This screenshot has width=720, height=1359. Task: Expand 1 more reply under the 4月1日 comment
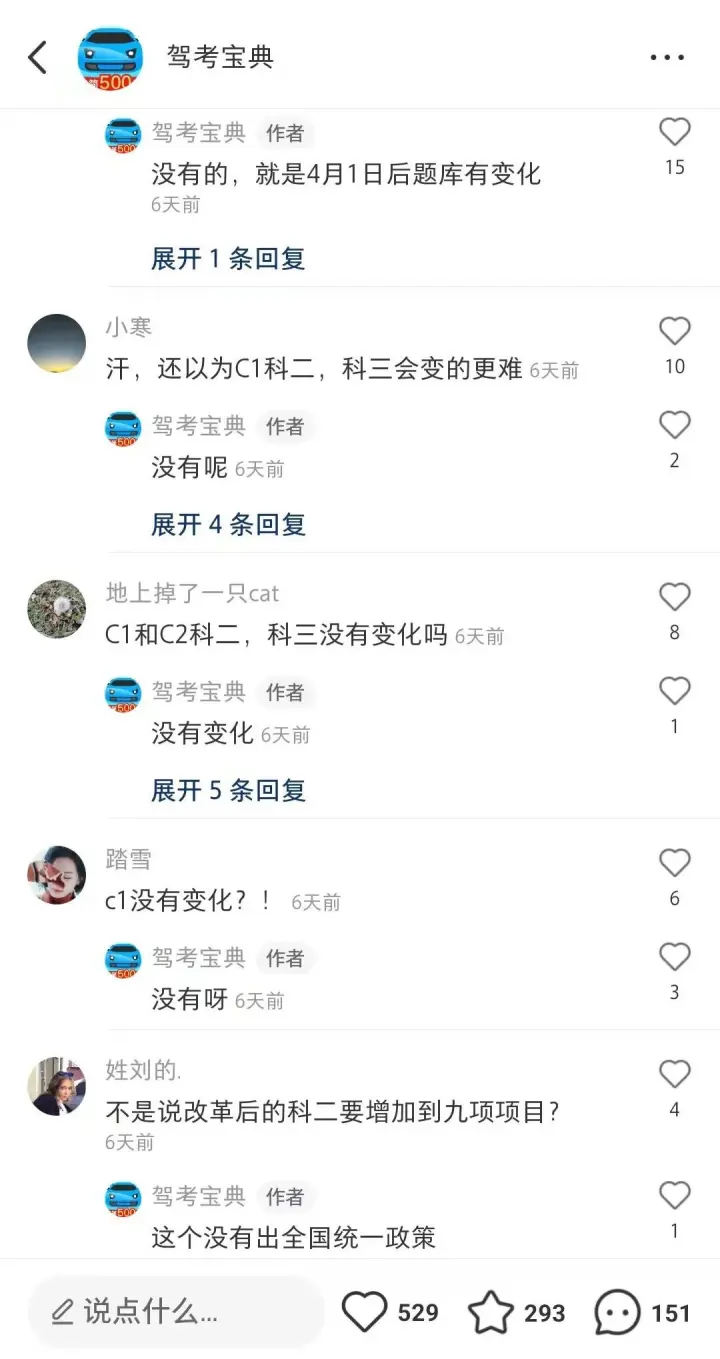pyautogui.click(x=228, y=259)
